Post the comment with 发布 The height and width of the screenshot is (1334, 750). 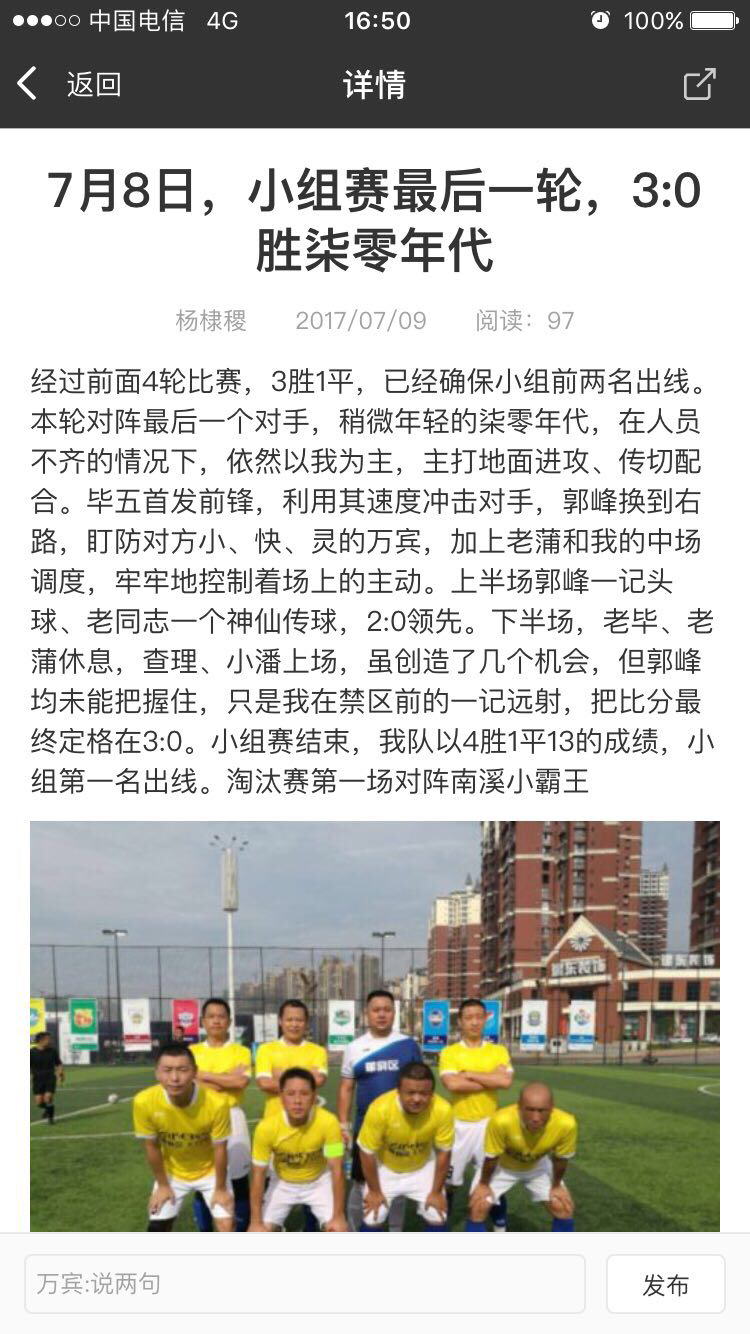(x=665, y=1284)
